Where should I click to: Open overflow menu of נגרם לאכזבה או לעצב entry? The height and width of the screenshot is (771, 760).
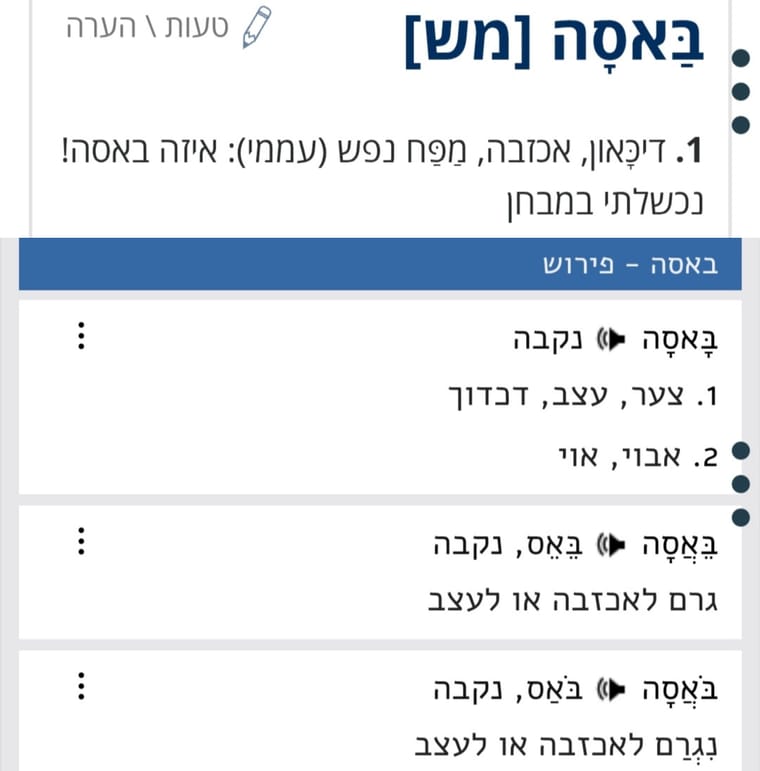point(82,686)
